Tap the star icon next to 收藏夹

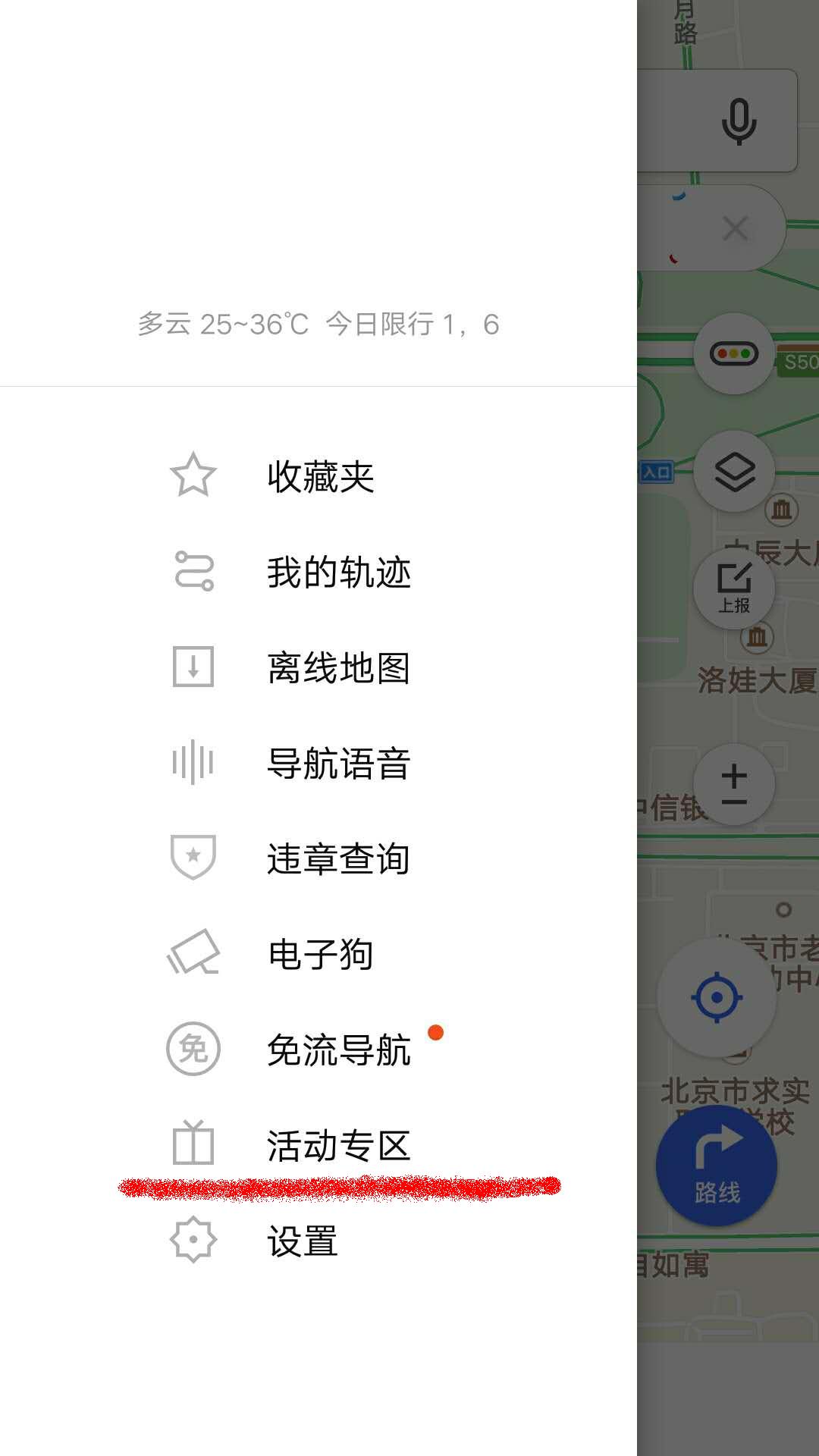(x=192, y=476)
